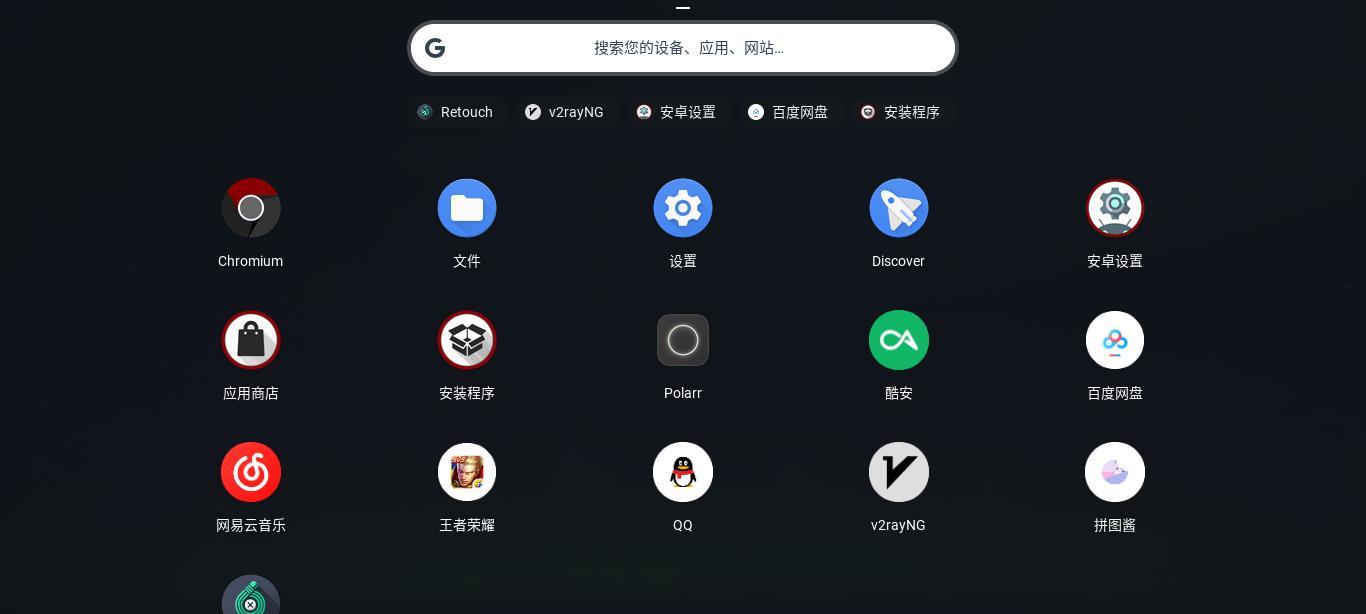Launch the 拼图酱 app
This screenshot has width=1366, height=614.
(1115, 473)
